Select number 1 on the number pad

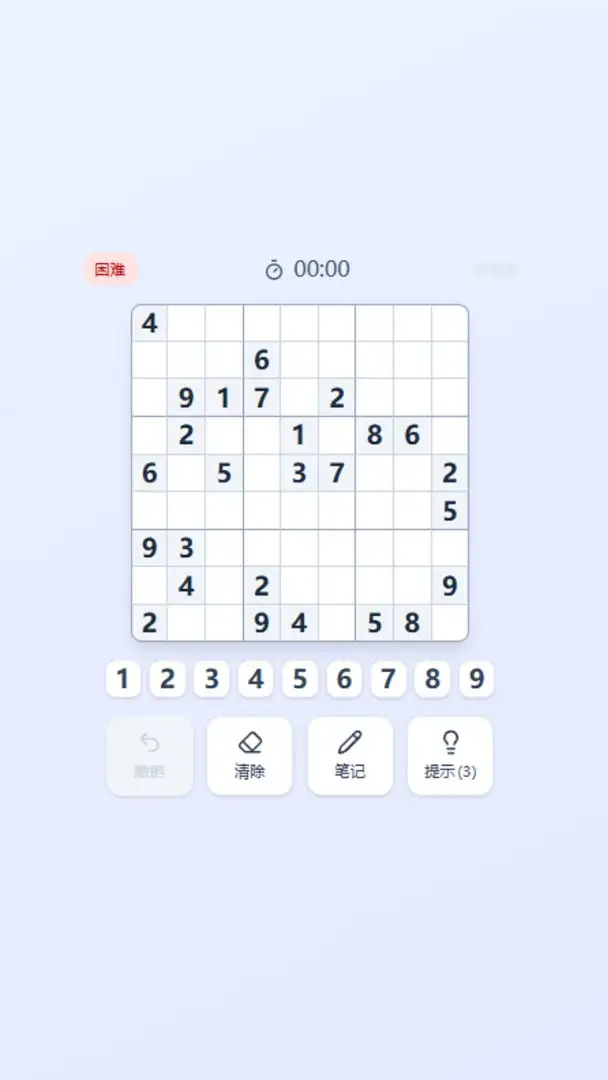pyautogui.click(x=123, y=680)
